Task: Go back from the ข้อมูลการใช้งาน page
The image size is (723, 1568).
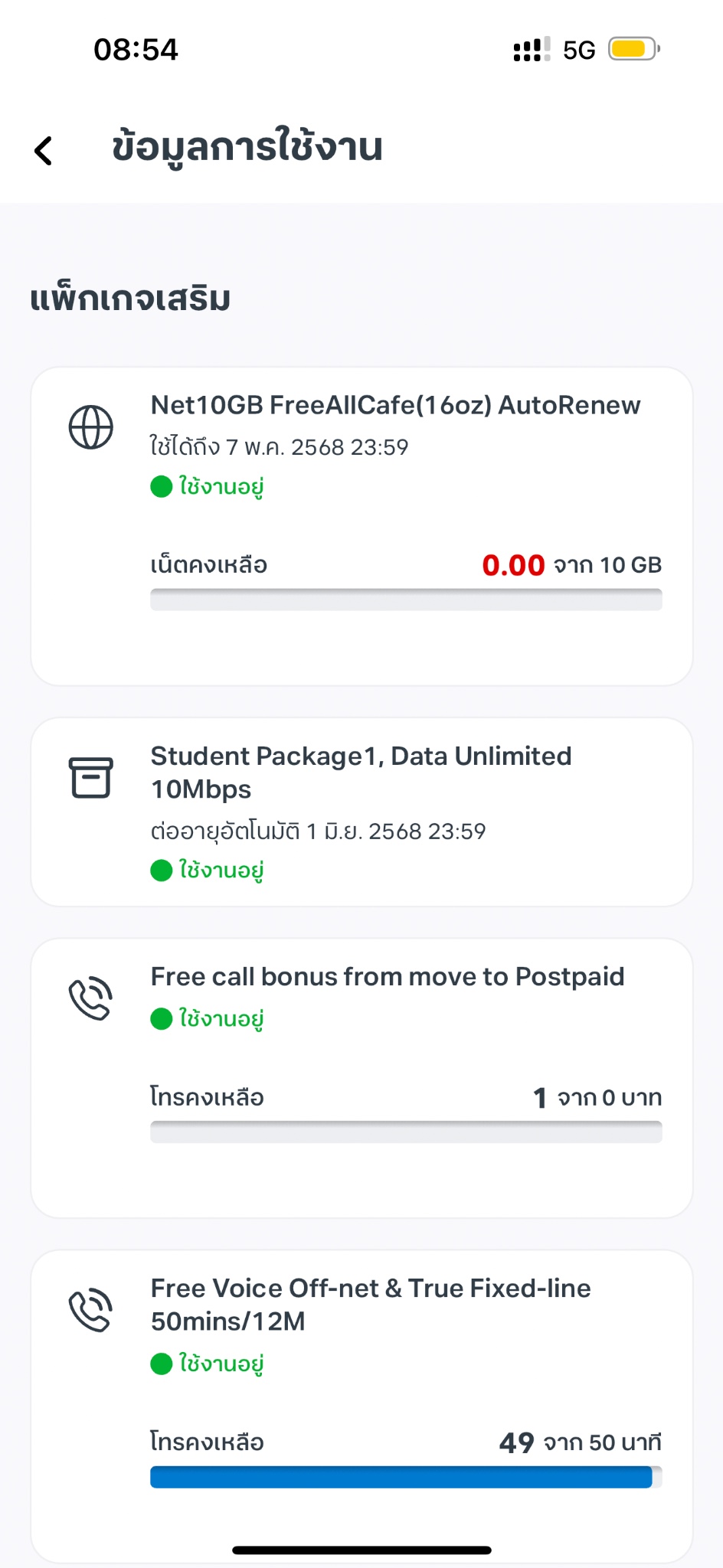Action: (44, 150)
